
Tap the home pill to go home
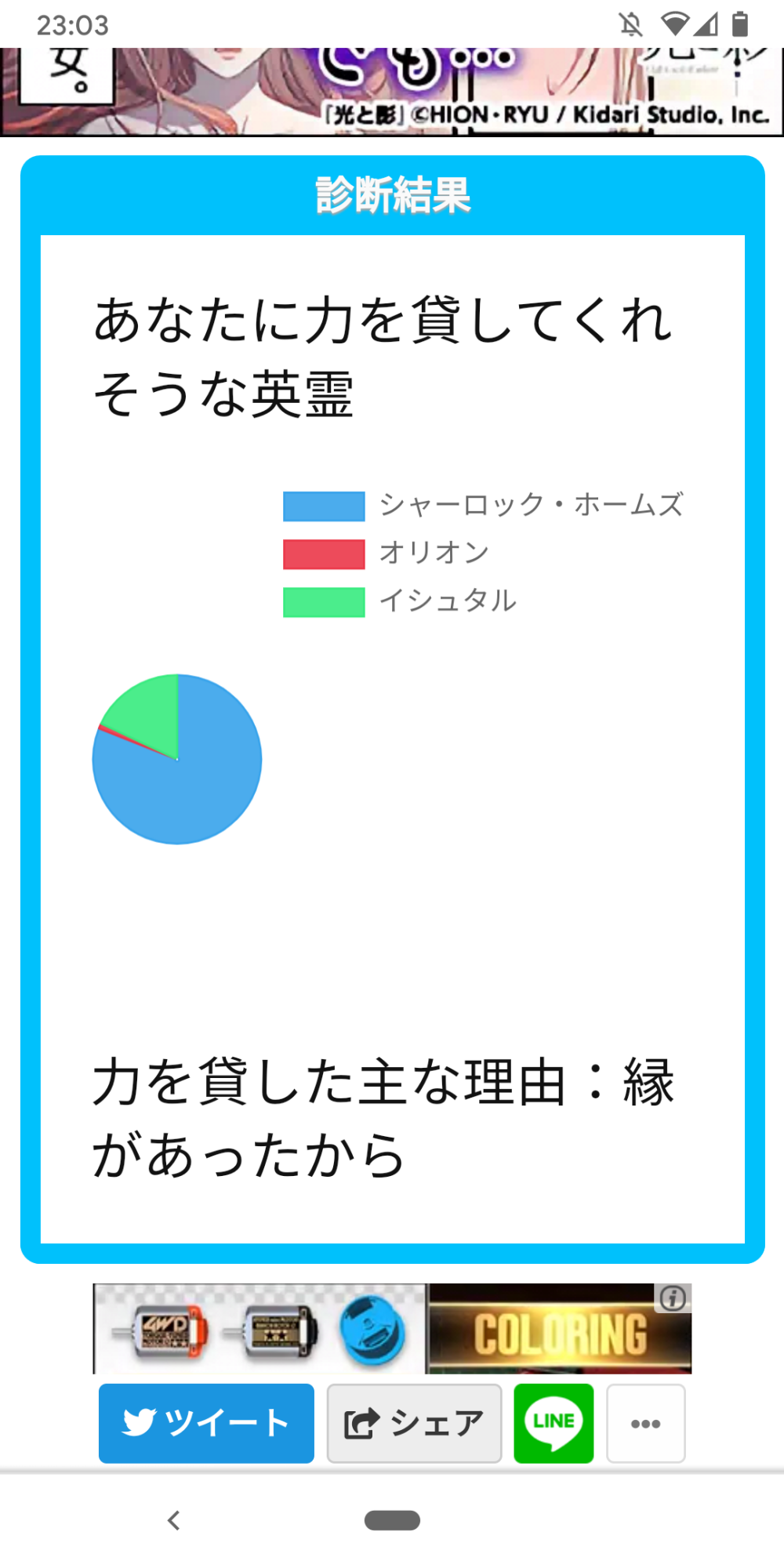pos(392,1520)
